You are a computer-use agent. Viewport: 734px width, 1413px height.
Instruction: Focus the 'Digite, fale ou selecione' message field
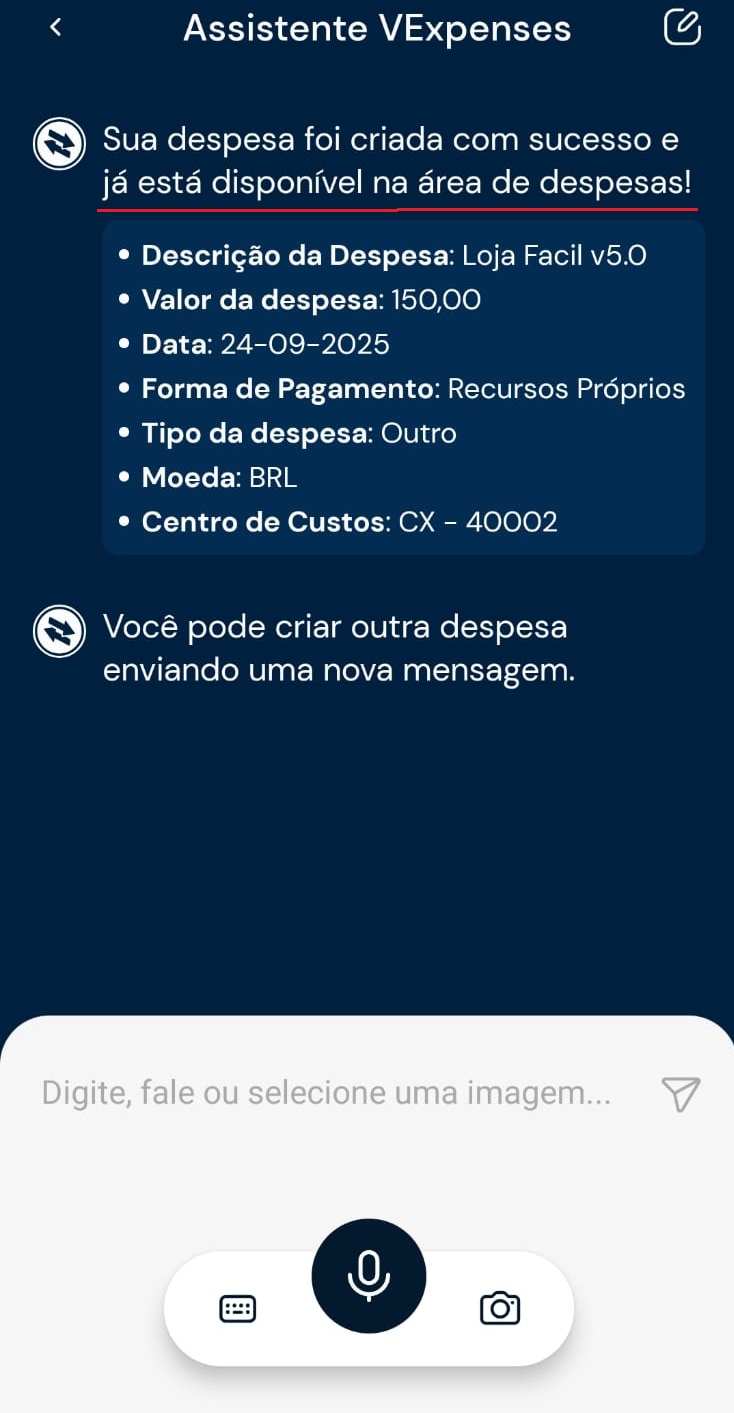[326, 1093]
